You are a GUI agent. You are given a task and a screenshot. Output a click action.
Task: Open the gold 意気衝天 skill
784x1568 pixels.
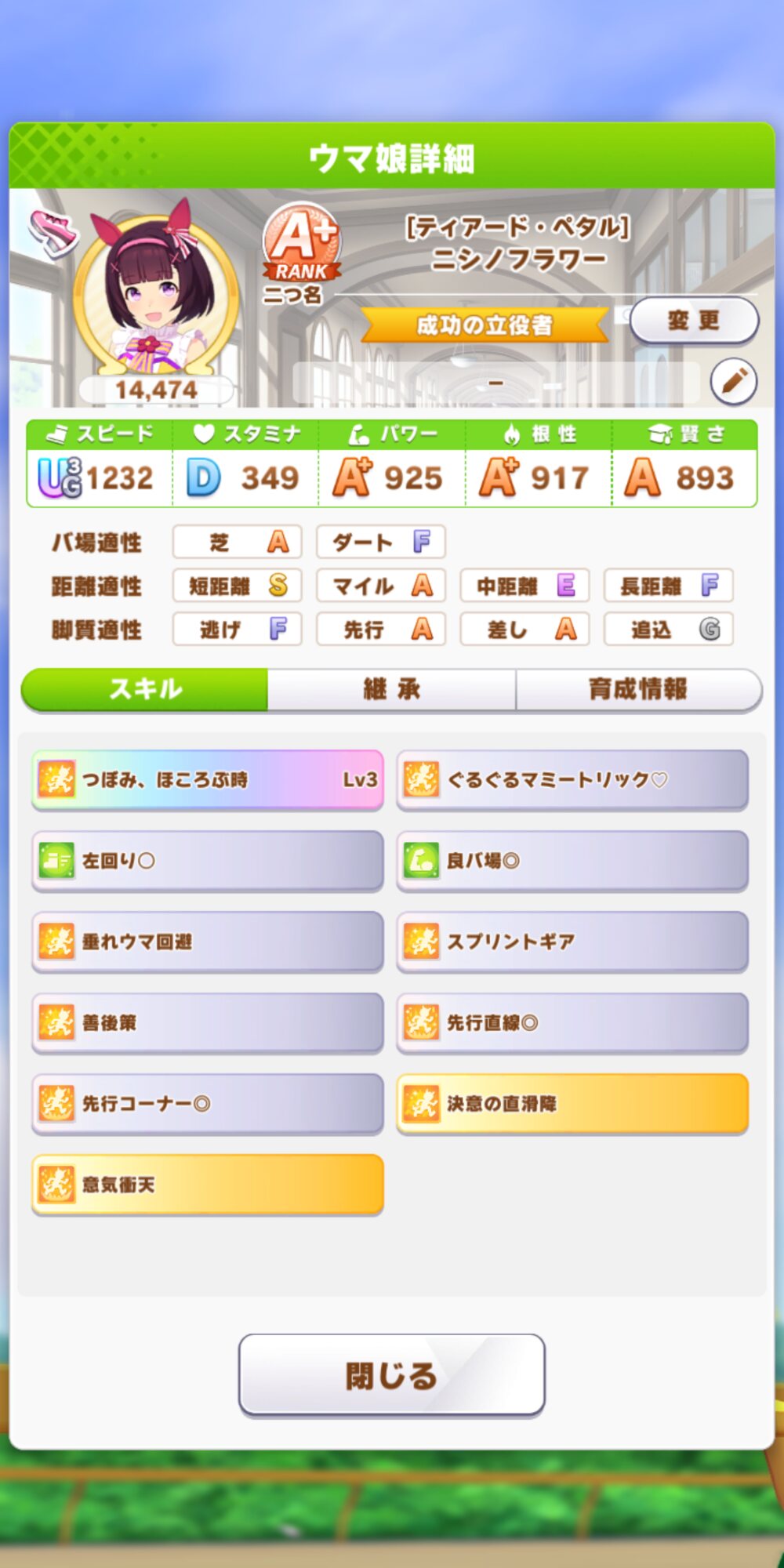click(208, 1184)
